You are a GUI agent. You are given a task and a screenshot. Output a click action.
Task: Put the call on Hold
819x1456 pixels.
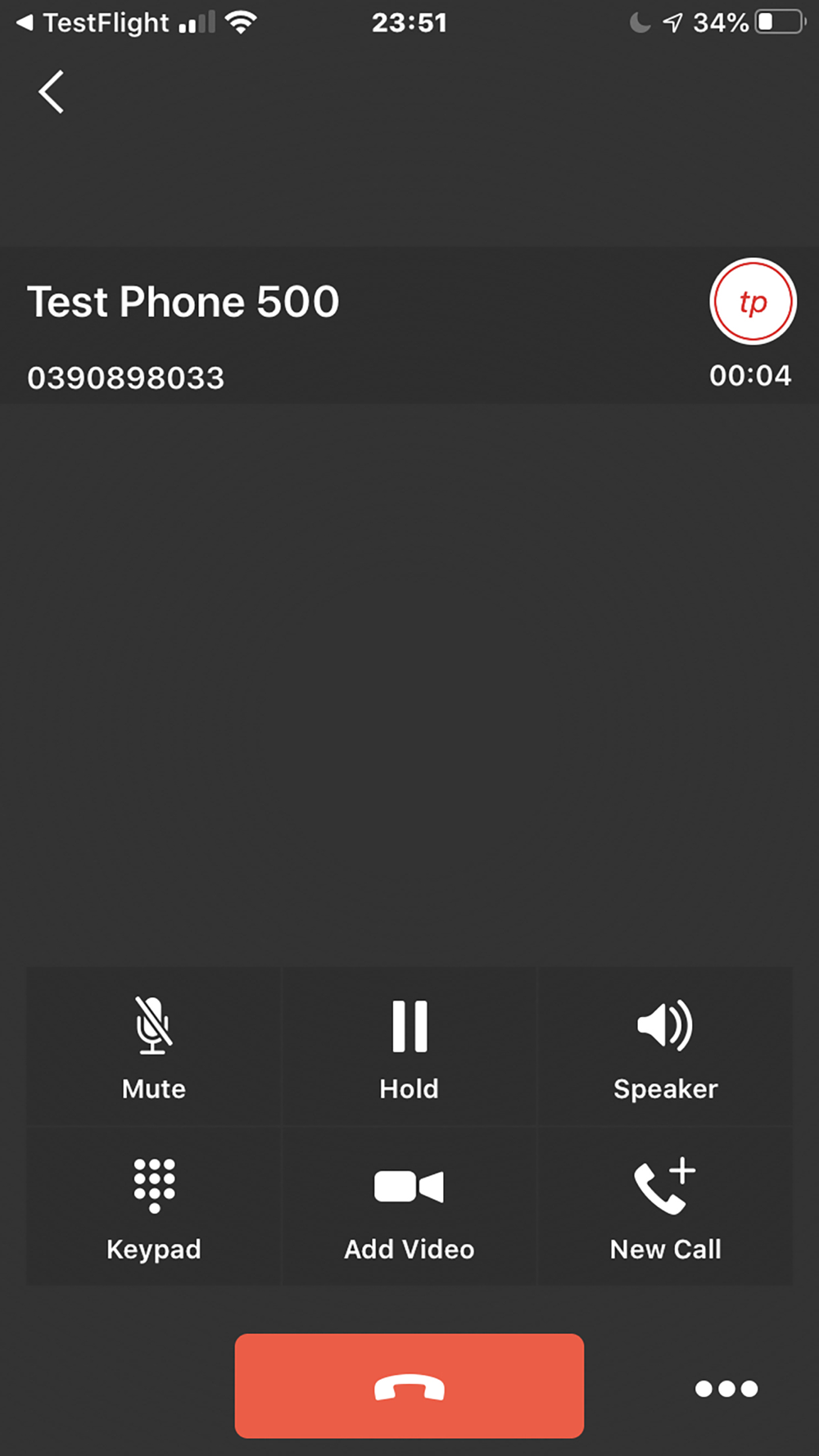(409, 1046)
